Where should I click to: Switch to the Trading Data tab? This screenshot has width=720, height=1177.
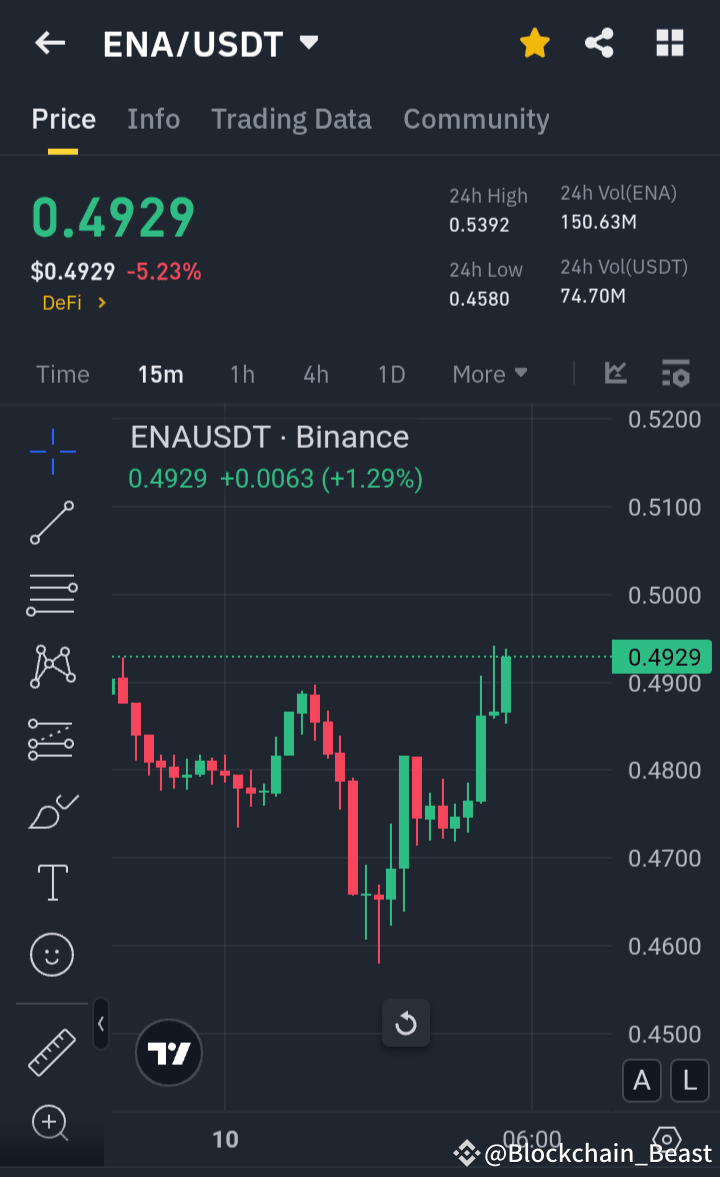point(291,118)
